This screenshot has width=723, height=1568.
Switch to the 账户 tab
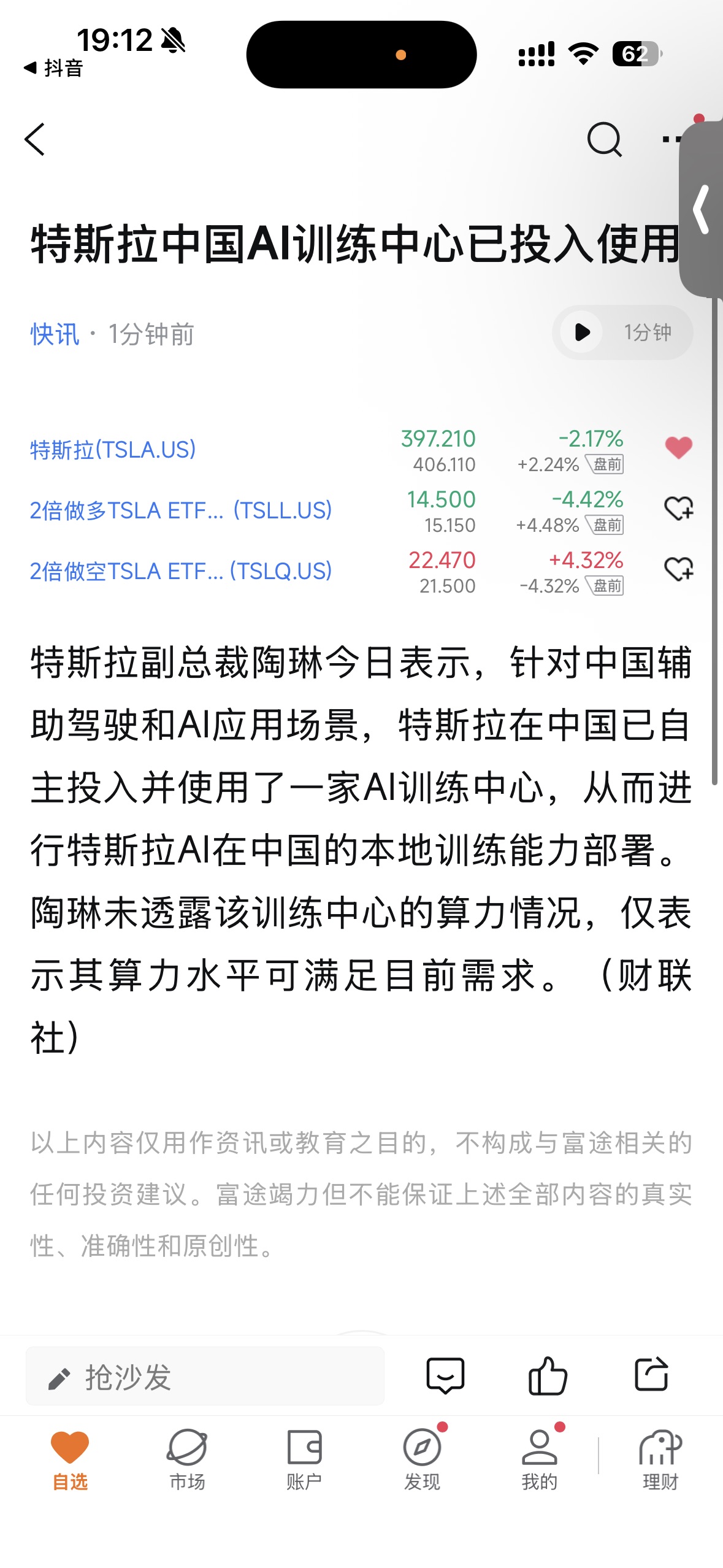point(304,1460)
